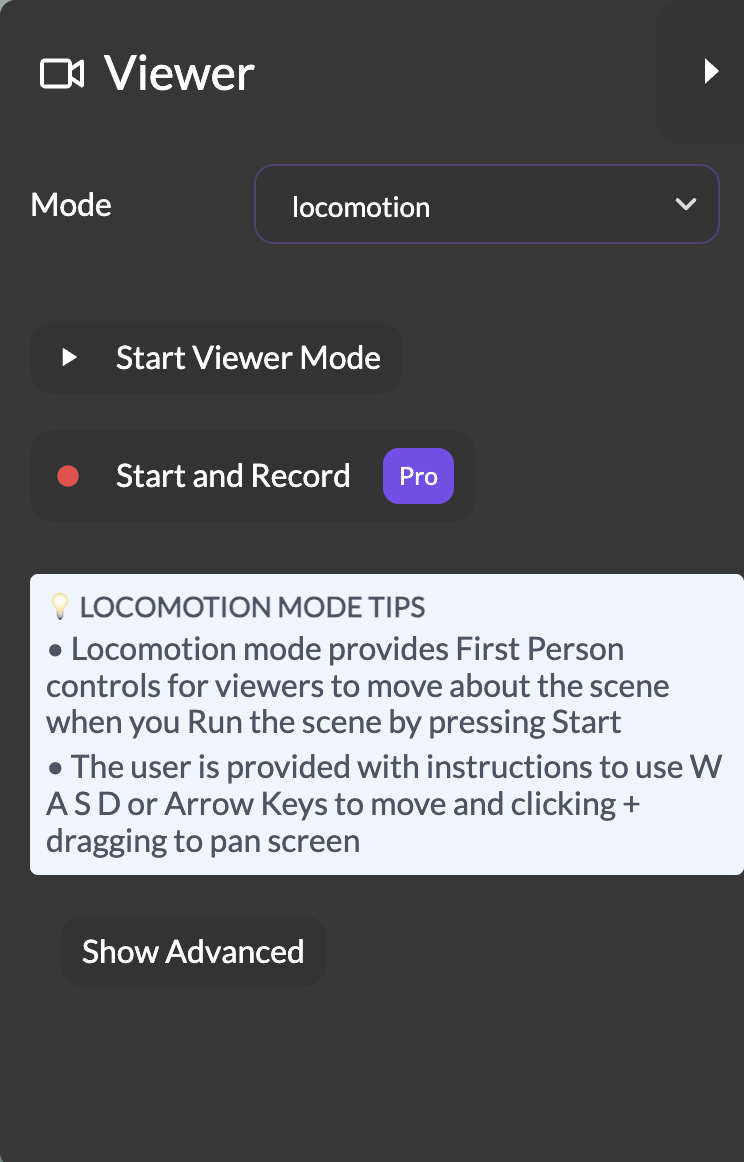The image size is (744, 1162).
Task: Click the red record dot icon
Action: [67, 476]
